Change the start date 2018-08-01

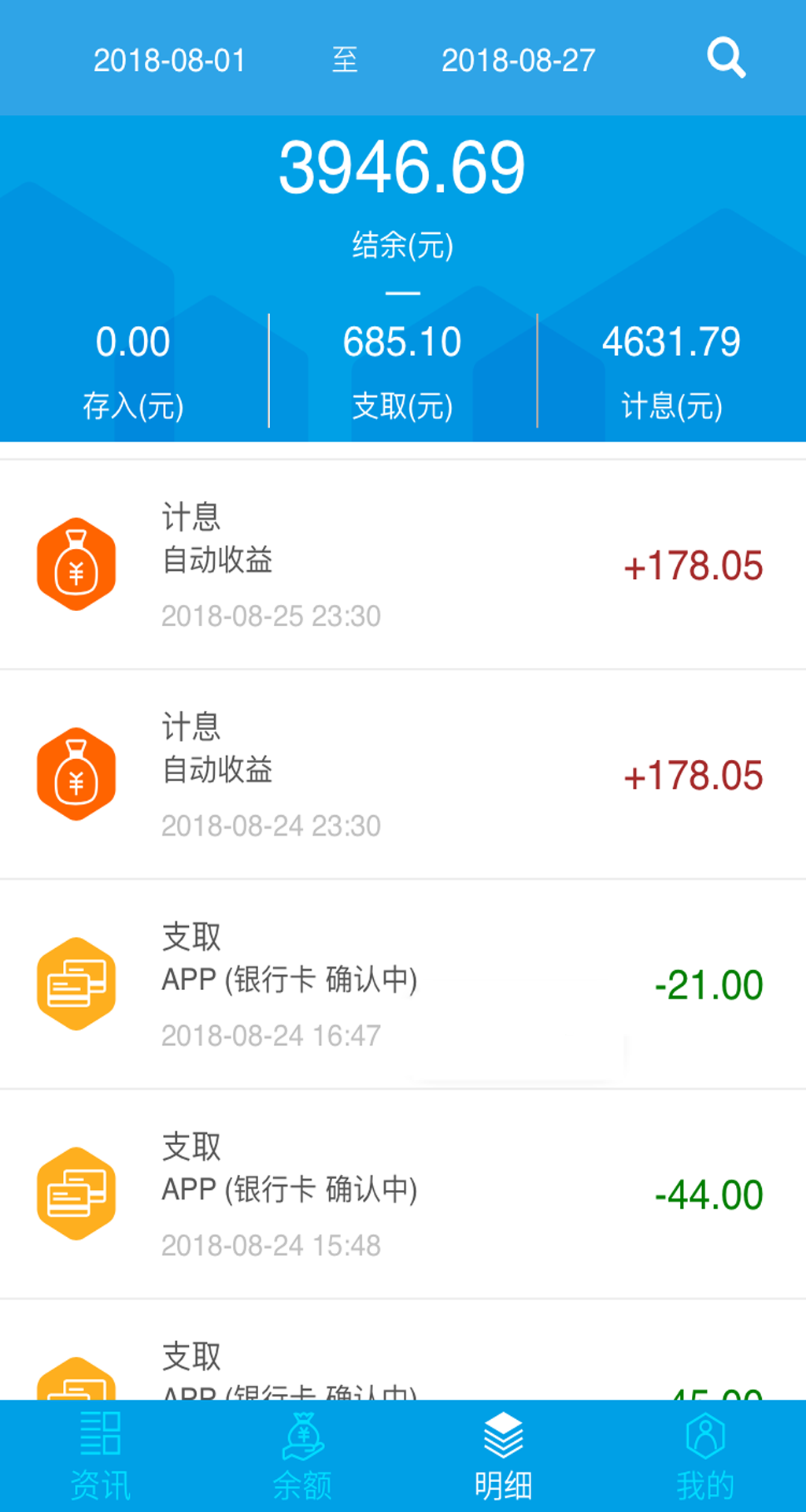169,61
